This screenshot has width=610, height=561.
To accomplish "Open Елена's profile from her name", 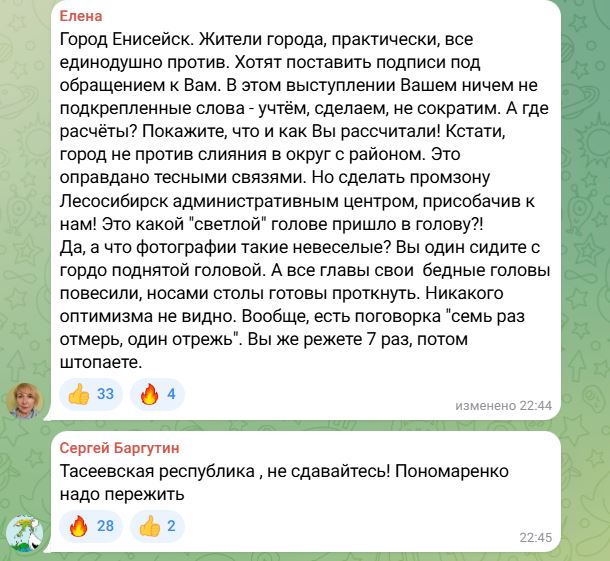I will 81,17.
